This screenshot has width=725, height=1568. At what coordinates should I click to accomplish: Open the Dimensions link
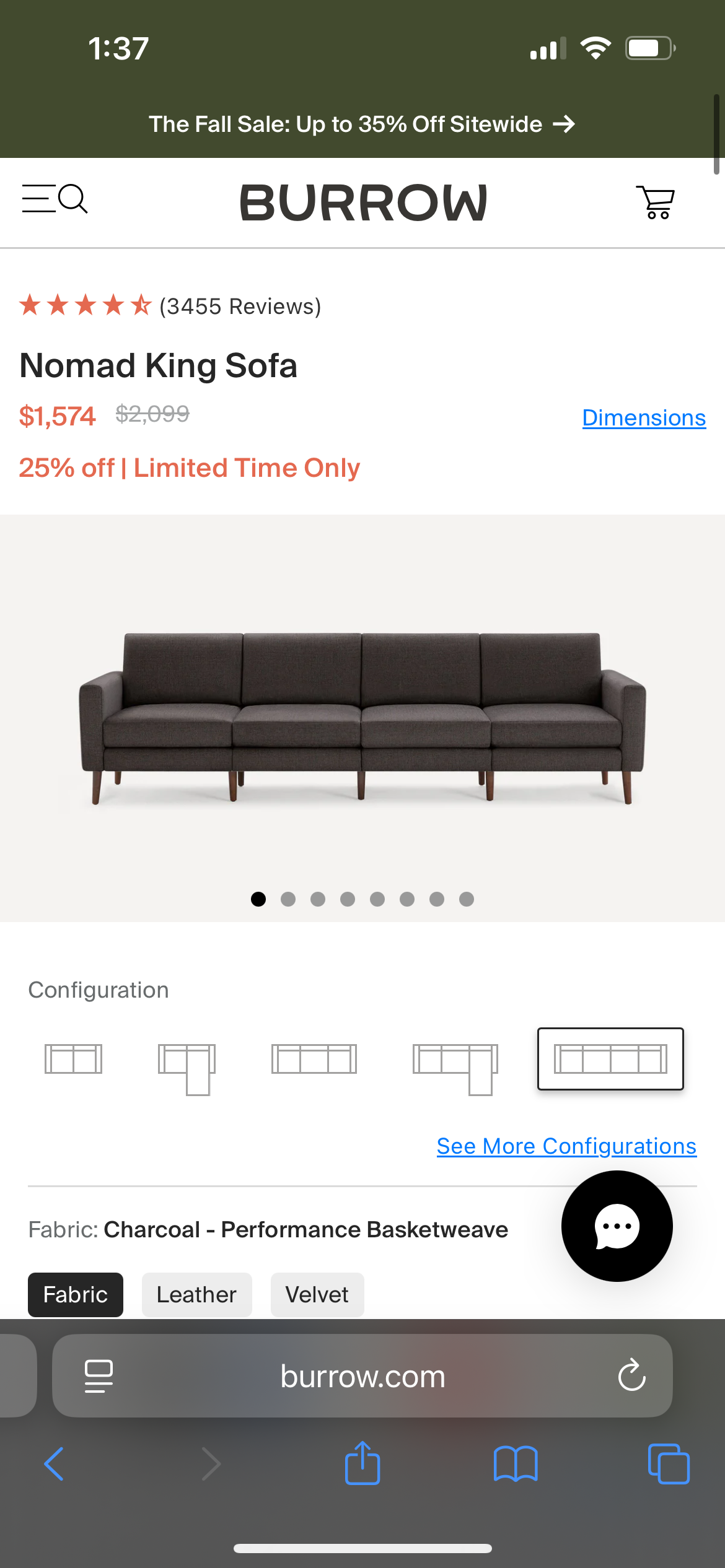643,418
